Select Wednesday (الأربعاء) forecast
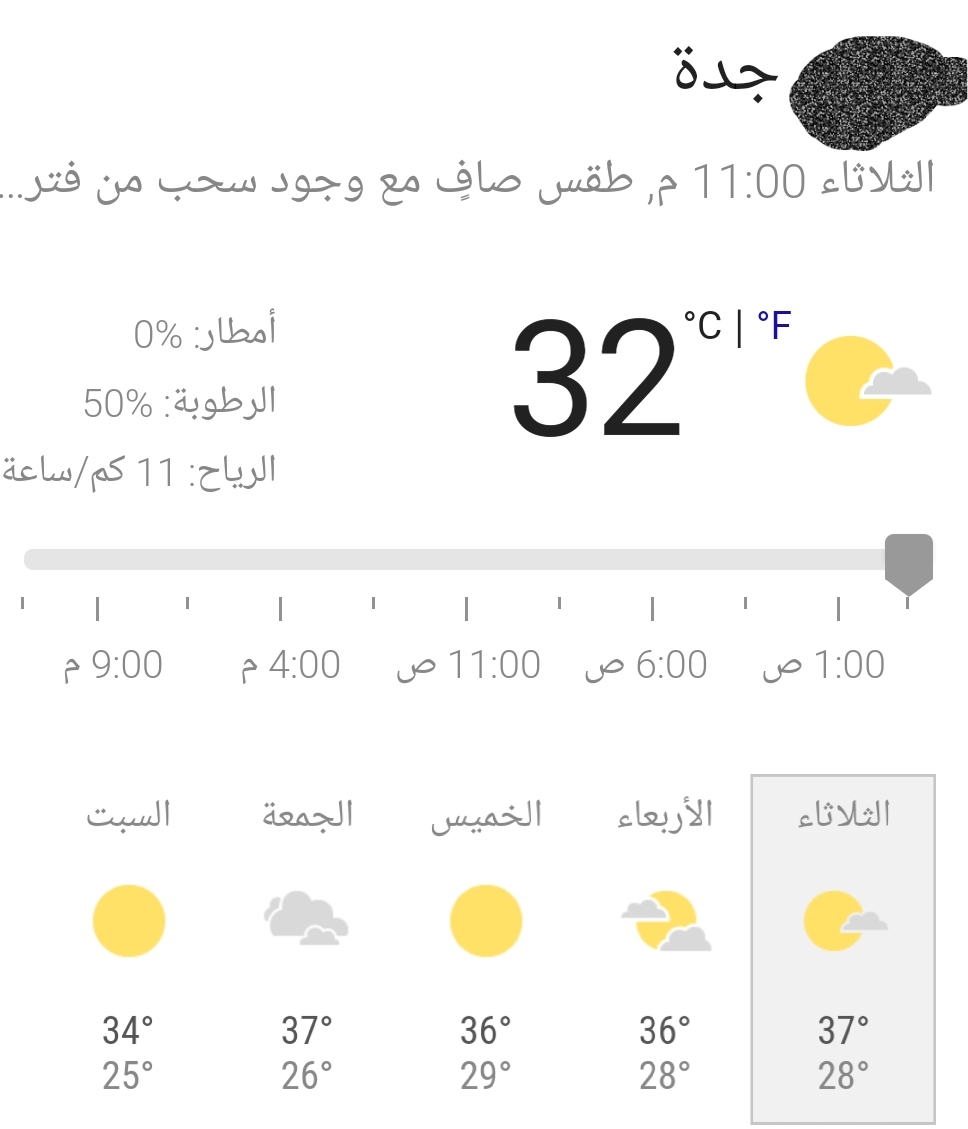Viewport: 968px width, 1129px height. [x=665, y=946]
